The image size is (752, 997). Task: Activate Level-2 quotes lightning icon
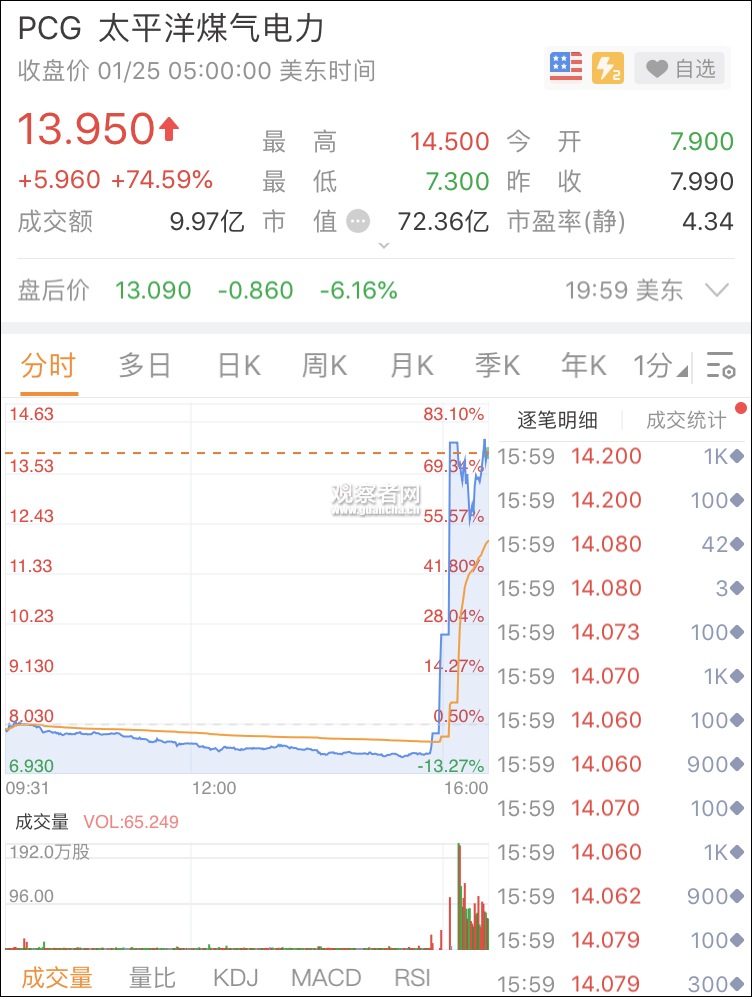(x=608, y=66)
